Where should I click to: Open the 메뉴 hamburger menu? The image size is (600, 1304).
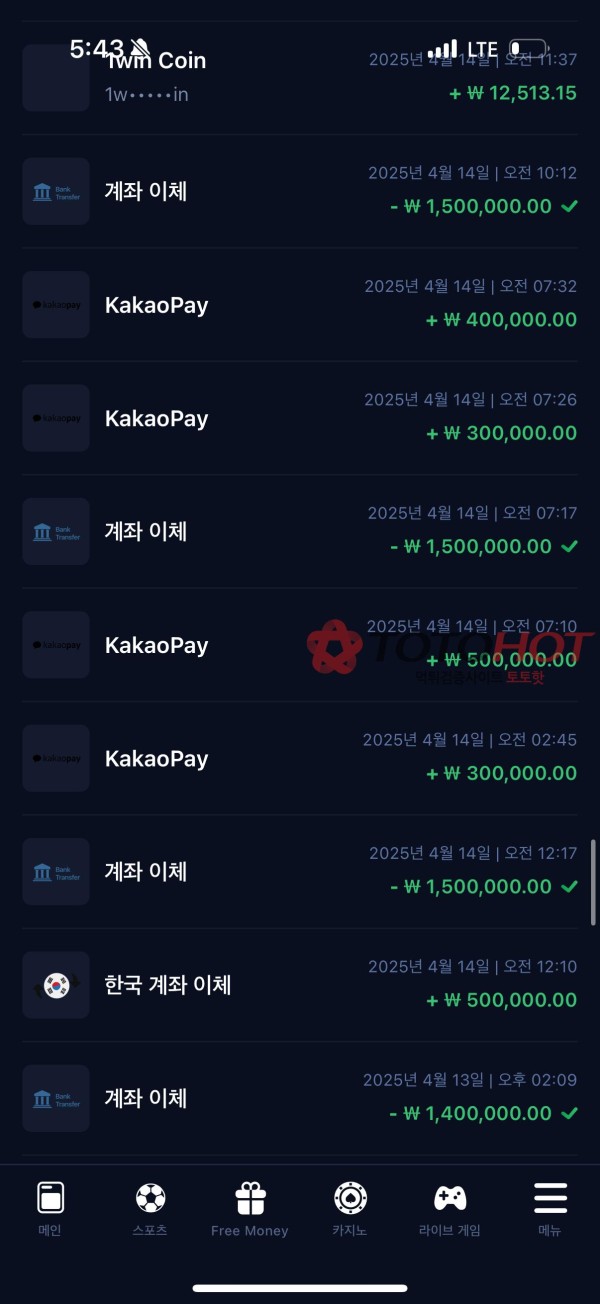pyautogui.click(x=550, y=1208)
